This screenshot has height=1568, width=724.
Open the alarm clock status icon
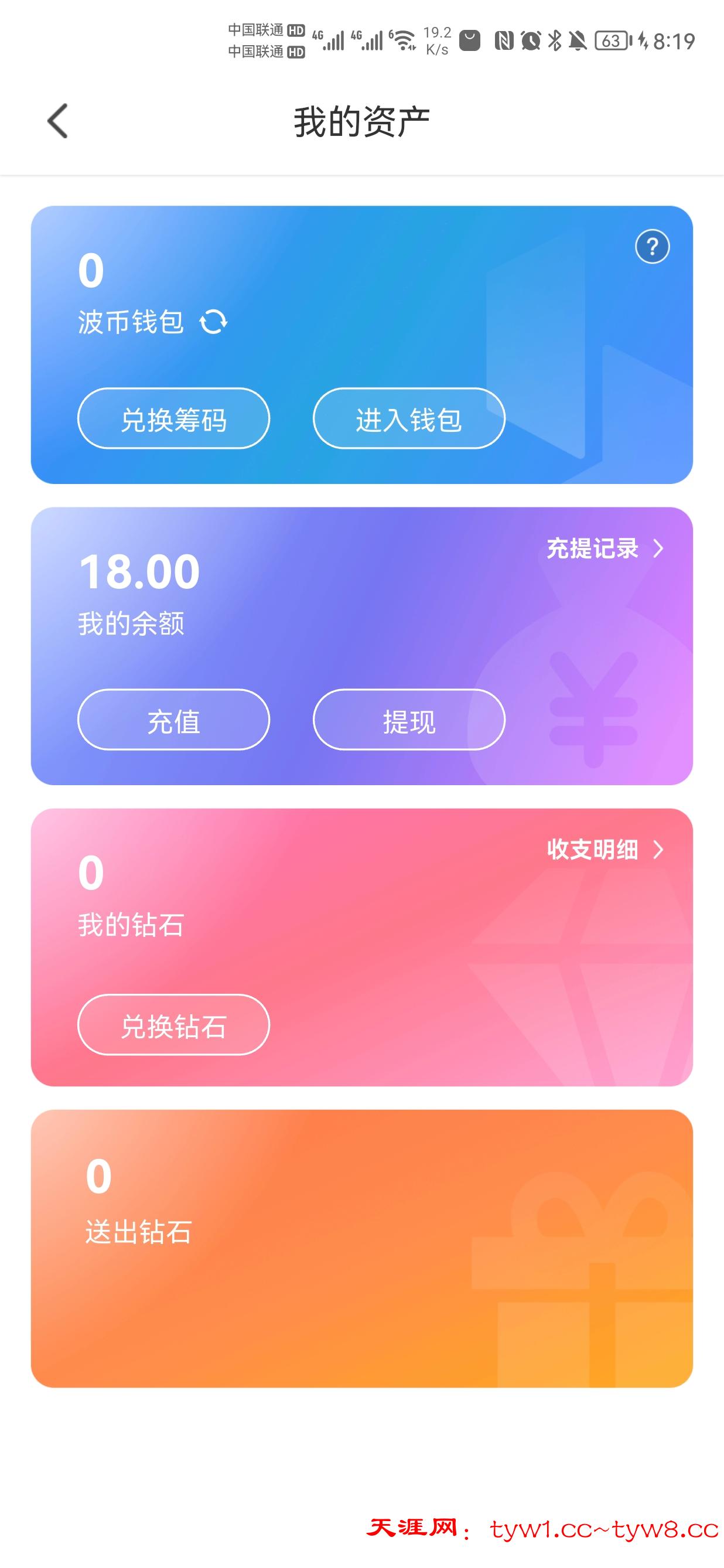pos(532,42)
